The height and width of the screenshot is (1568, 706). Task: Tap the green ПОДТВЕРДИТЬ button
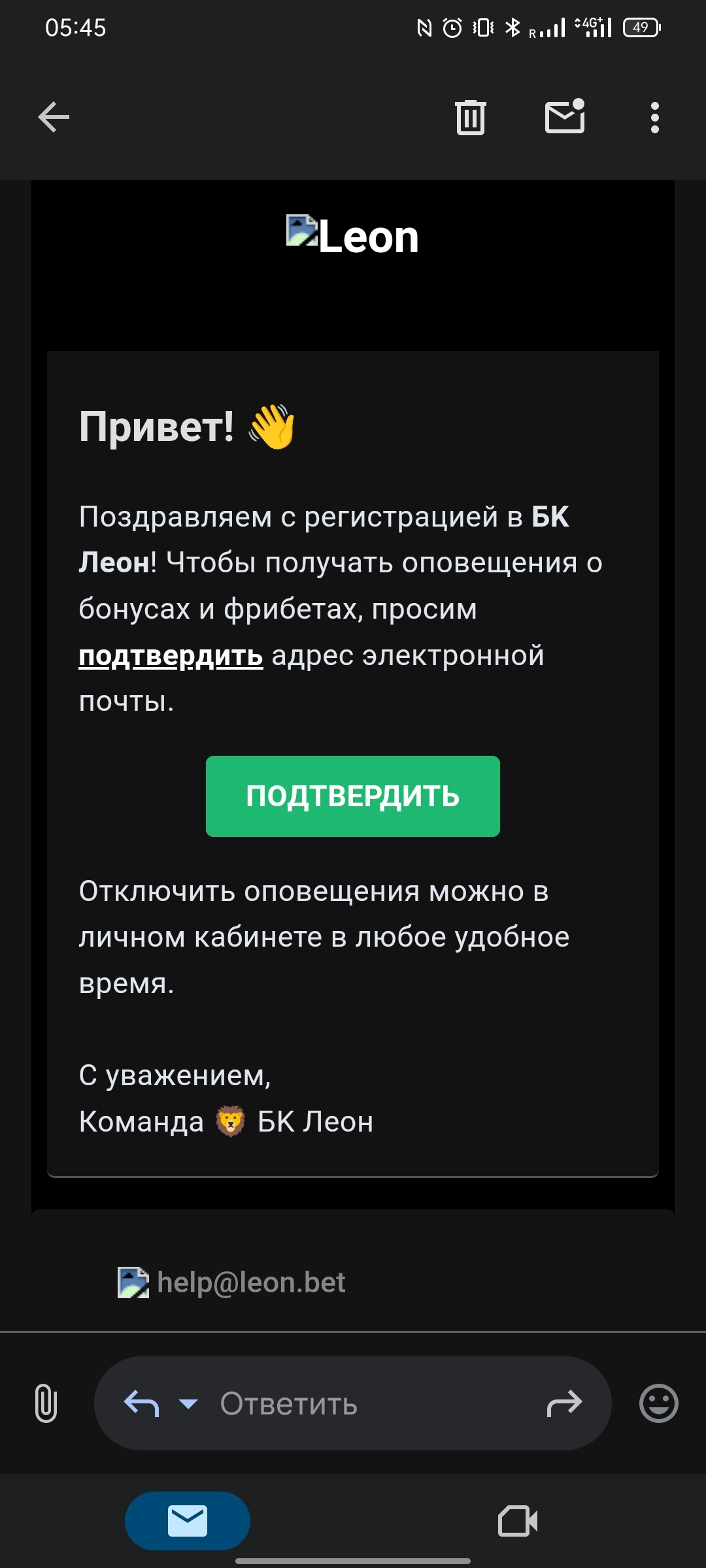353,796
